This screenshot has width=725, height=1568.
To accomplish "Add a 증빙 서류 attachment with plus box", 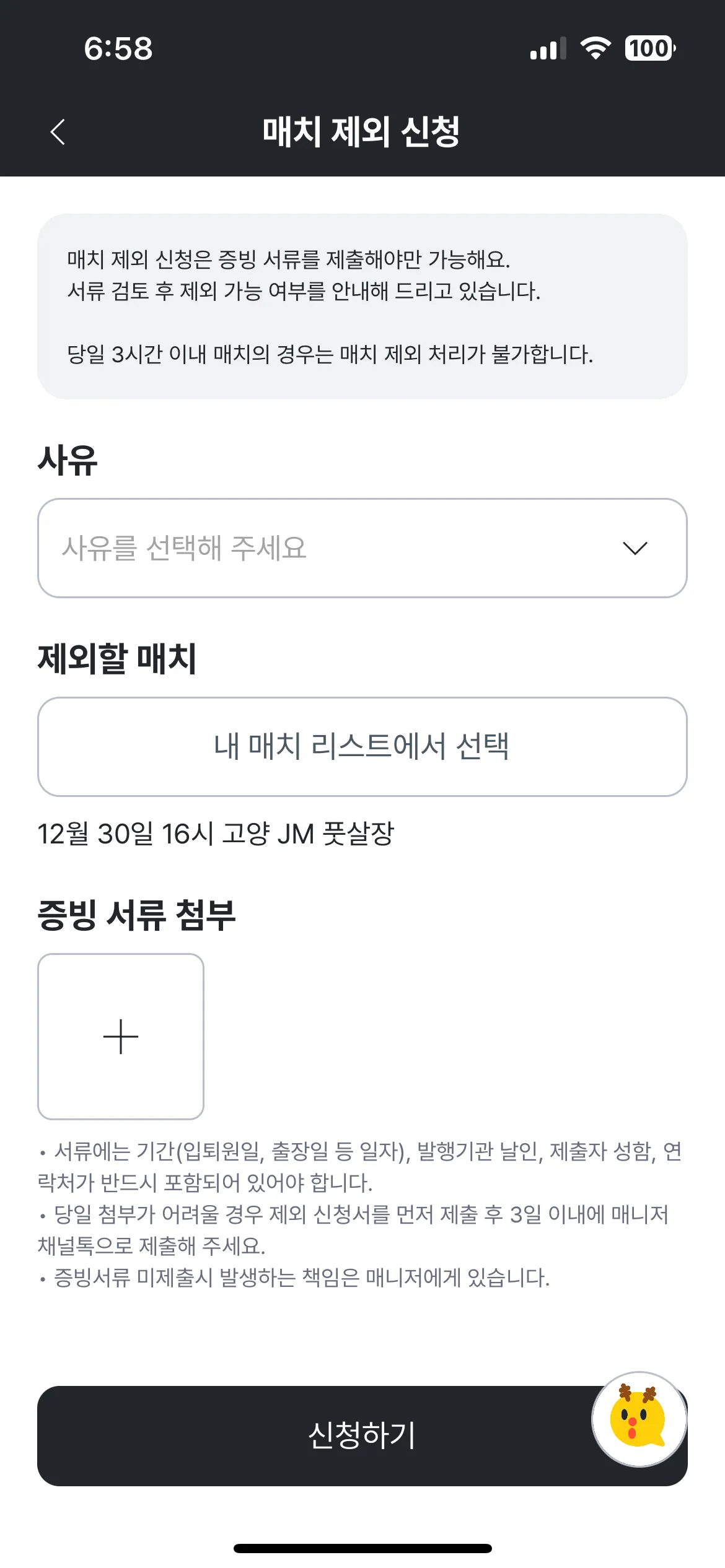I will click(121, 1037).
